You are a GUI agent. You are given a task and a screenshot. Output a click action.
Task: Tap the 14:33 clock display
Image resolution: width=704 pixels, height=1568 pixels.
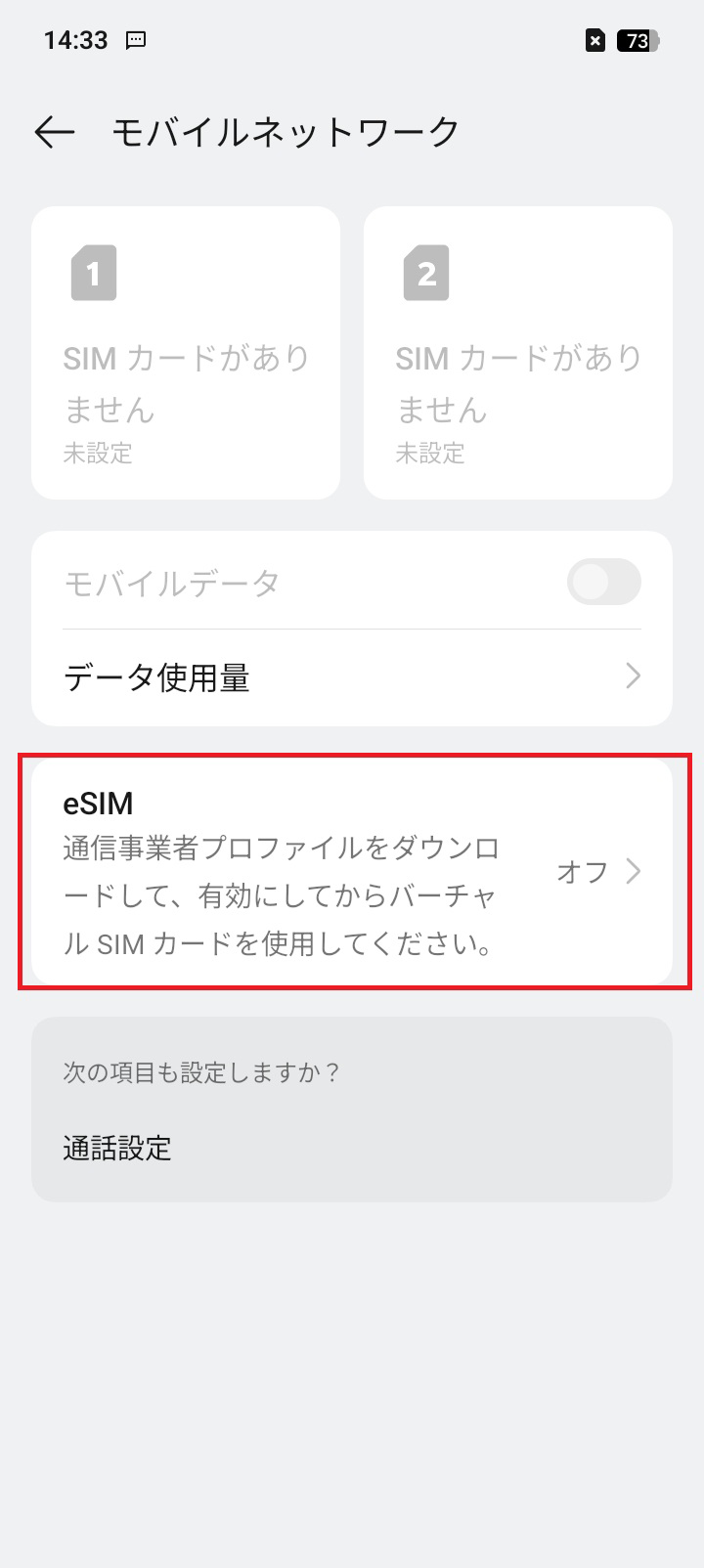(75, 40)
